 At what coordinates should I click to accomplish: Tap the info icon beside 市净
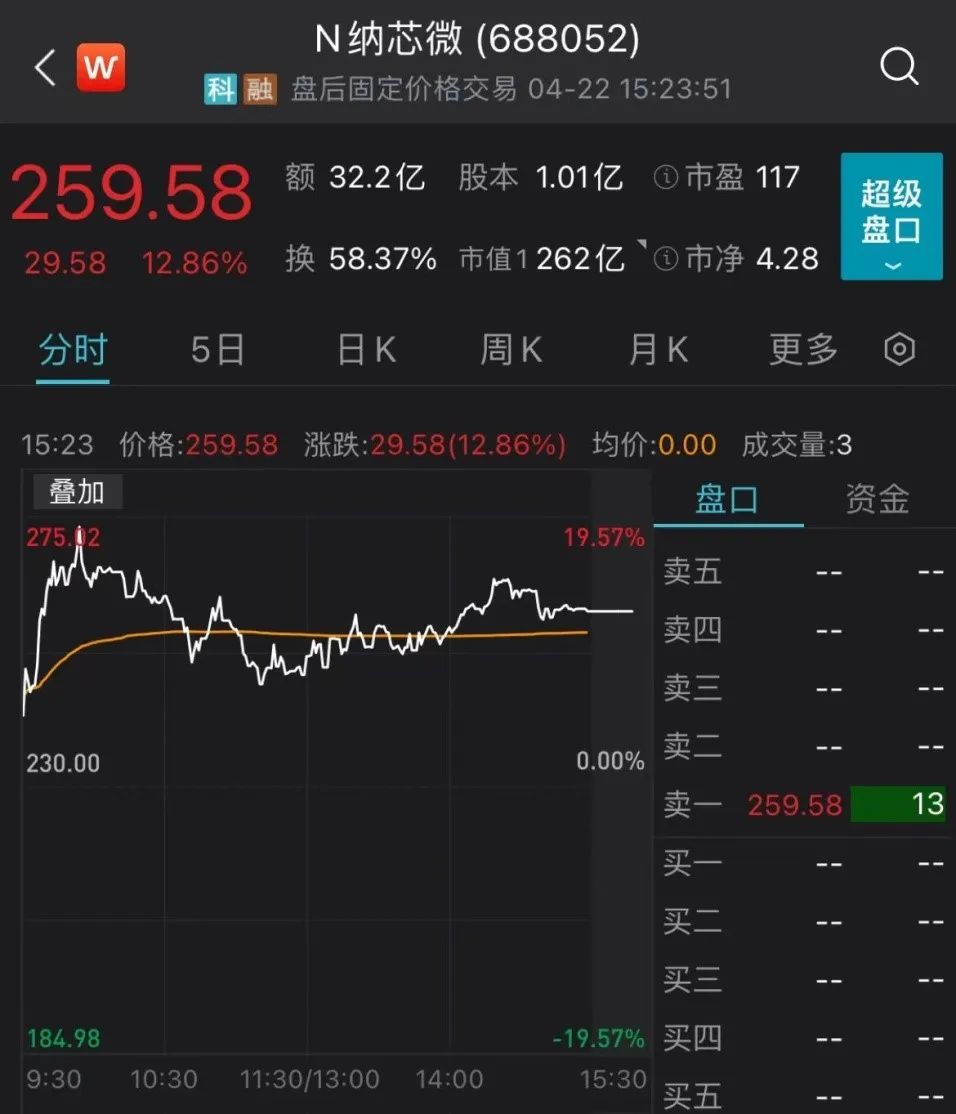pos(665,260)
